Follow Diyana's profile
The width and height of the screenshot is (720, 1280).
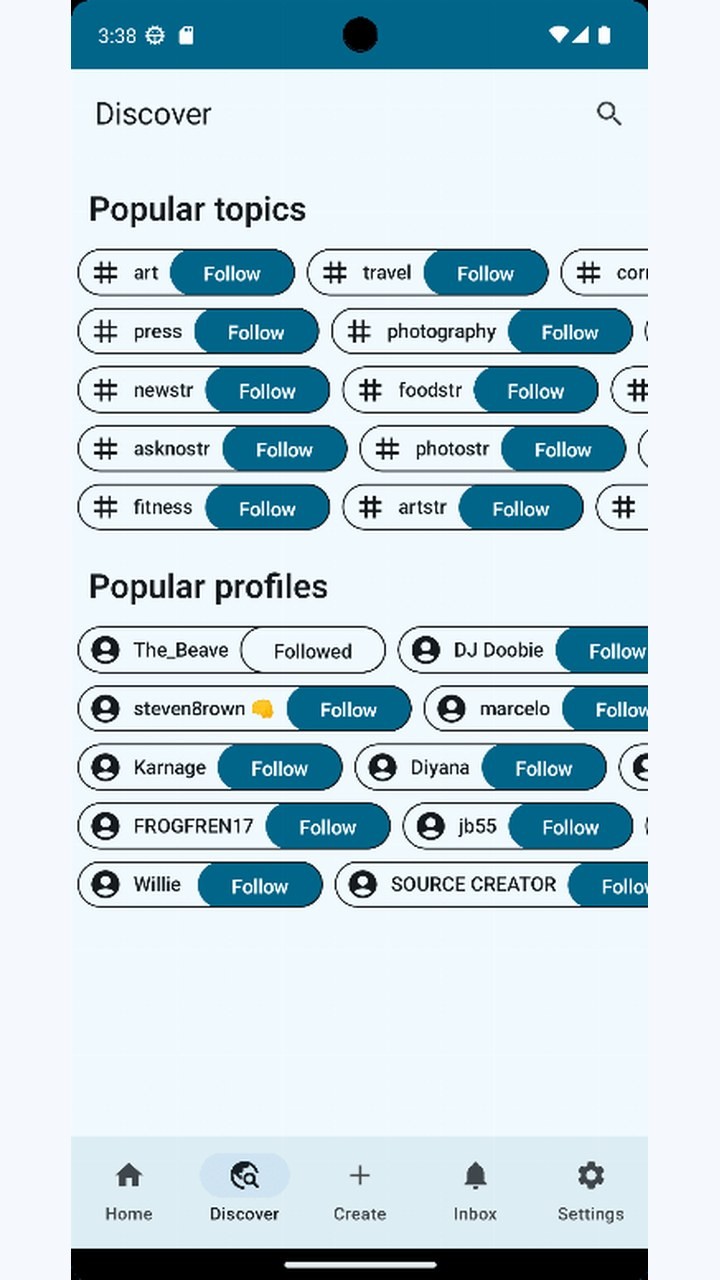[x=544, y=768]
